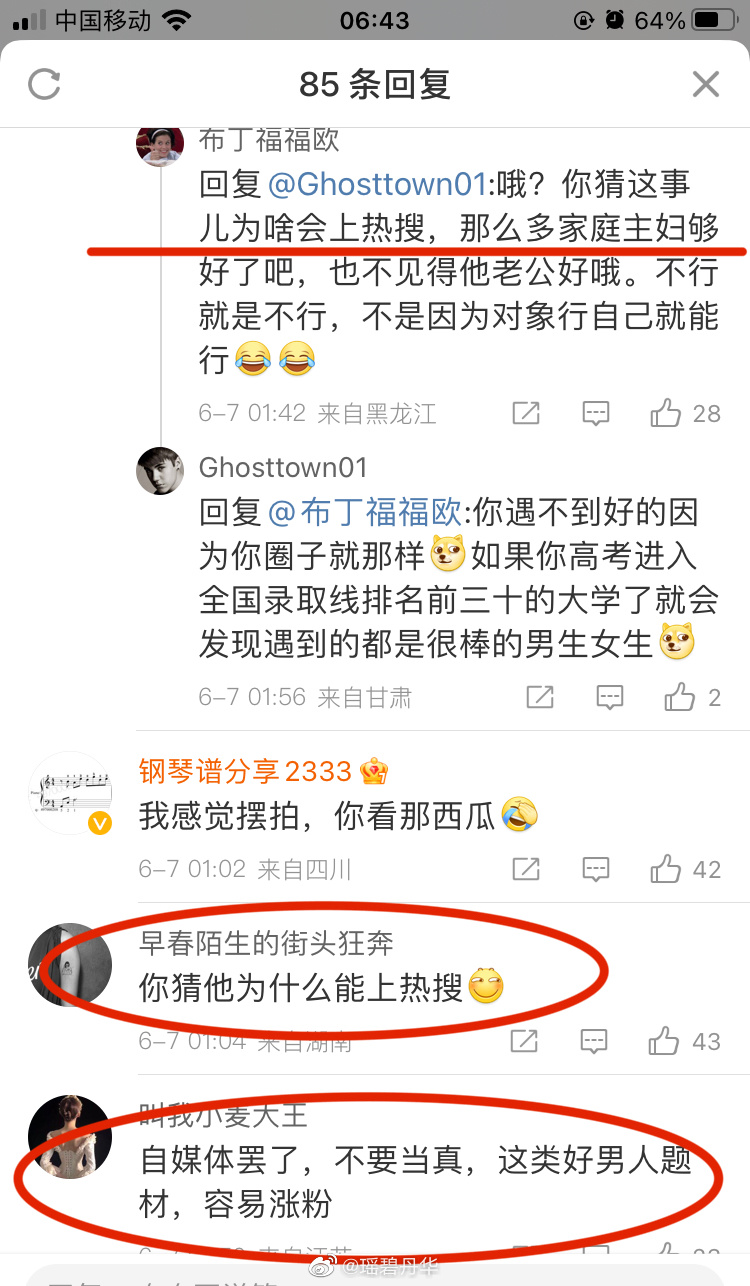The height and width of the screenshot is (1286, 750).
Task: Tap share icon under 叫我小麦大王's comment
Action: 525,1253
